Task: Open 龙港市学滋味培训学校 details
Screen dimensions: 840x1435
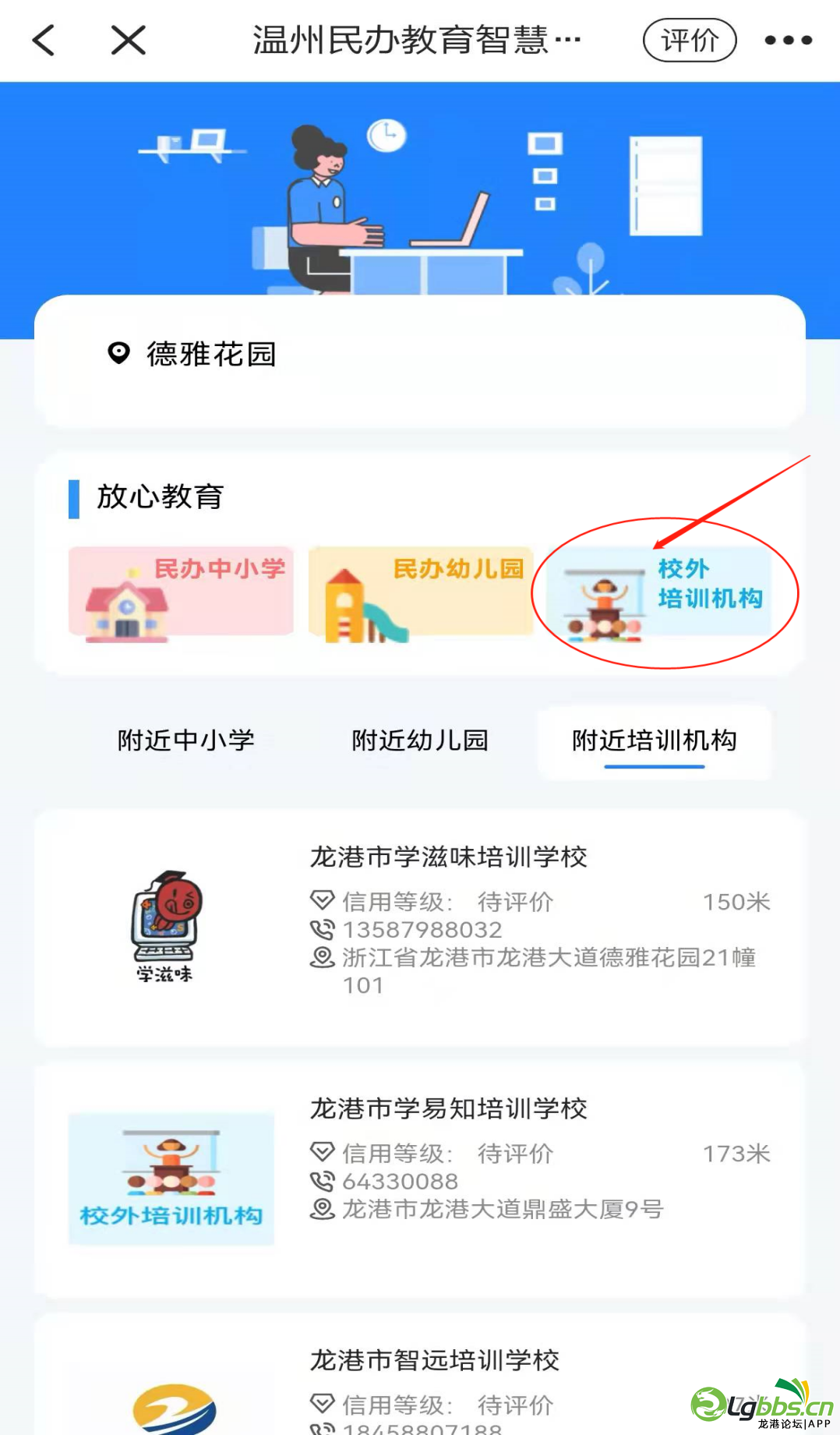Action: [448, 857]
